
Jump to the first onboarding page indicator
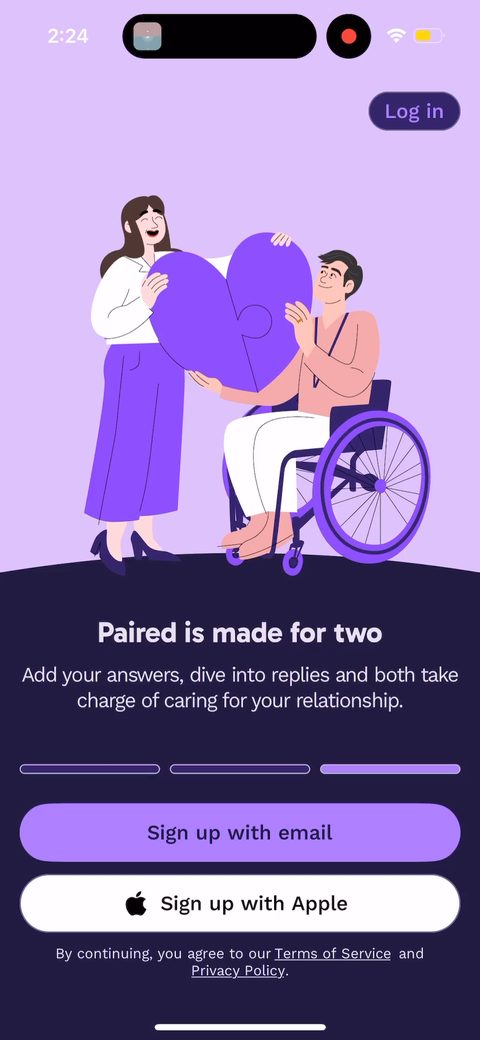click(90, 769)
